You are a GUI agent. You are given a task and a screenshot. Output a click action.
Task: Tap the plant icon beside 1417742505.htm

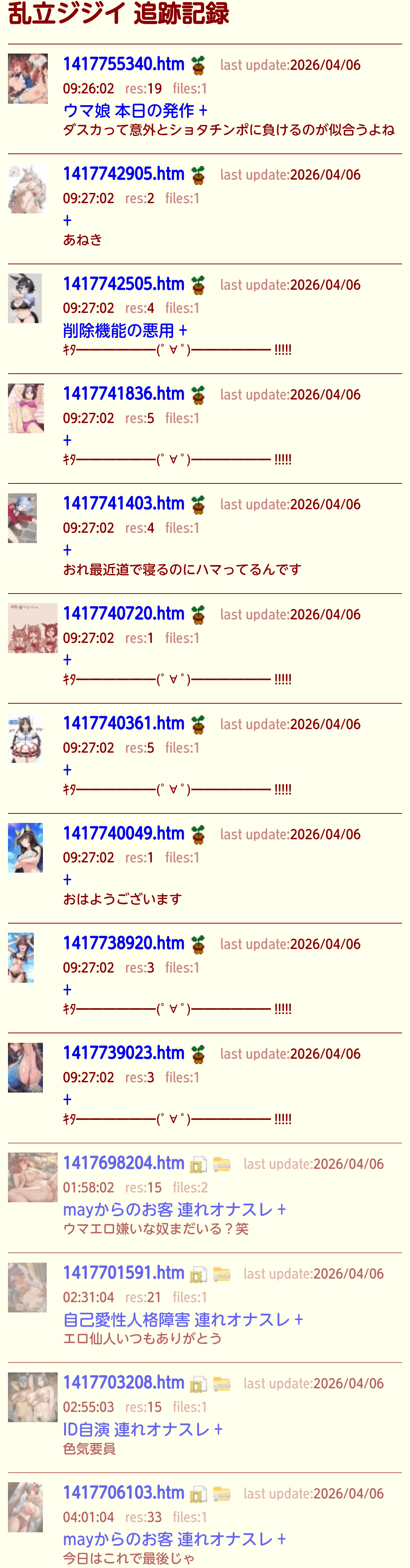198,286
